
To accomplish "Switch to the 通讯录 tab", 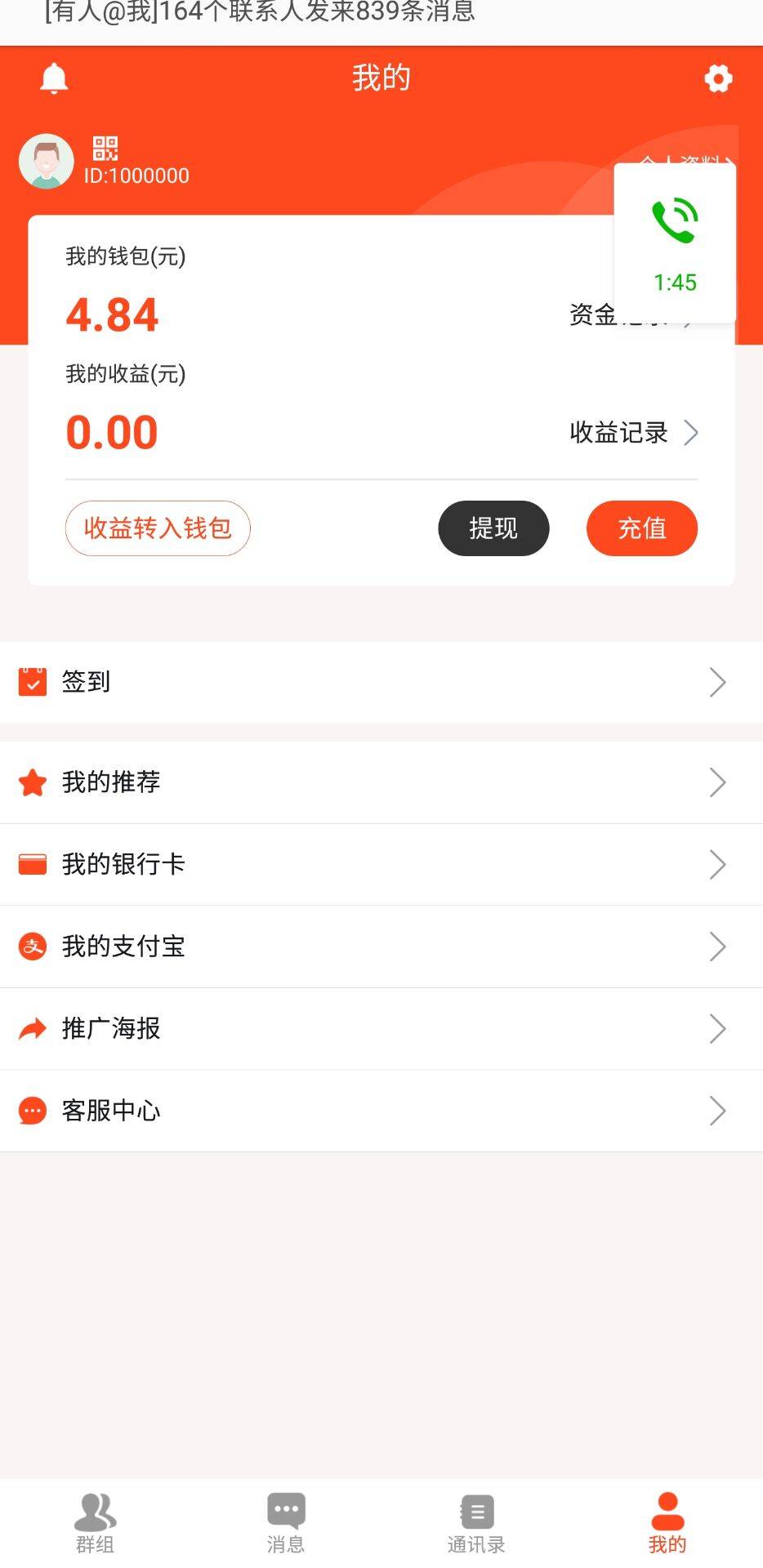I will click(x=476, y=1523).
